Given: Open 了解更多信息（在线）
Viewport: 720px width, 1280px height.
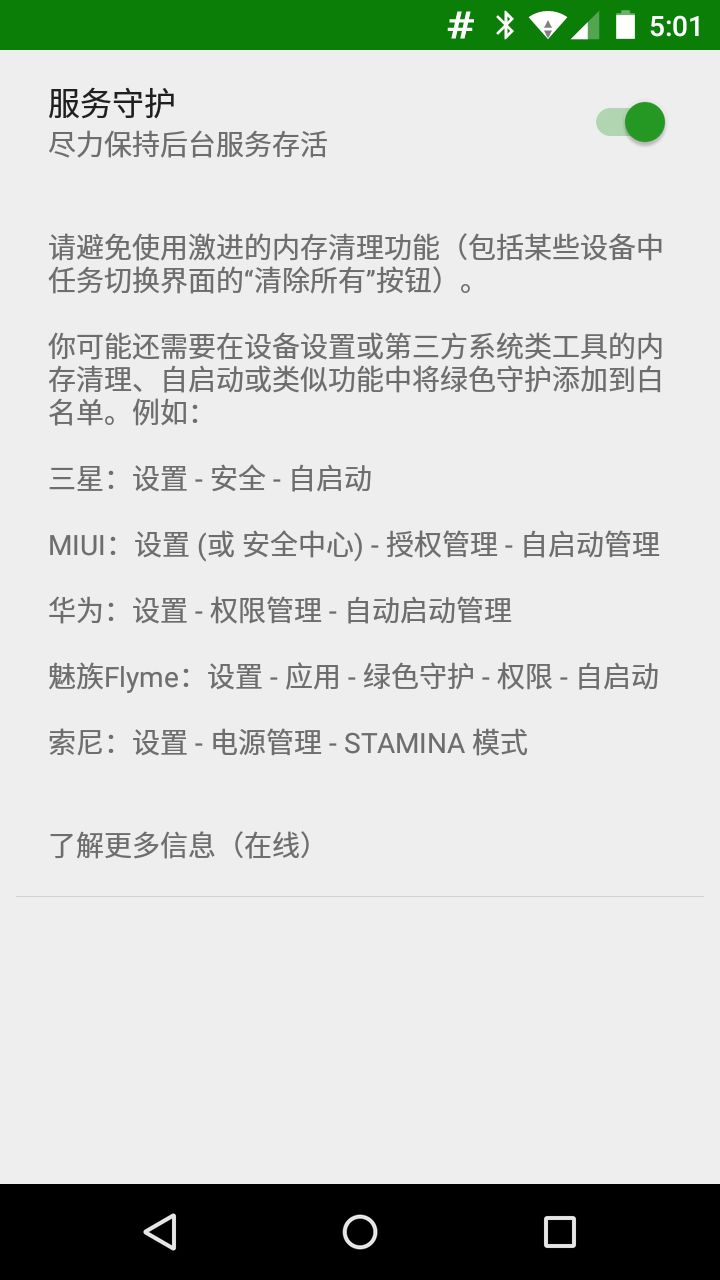Looking at the screenshot, I should 182,846.
